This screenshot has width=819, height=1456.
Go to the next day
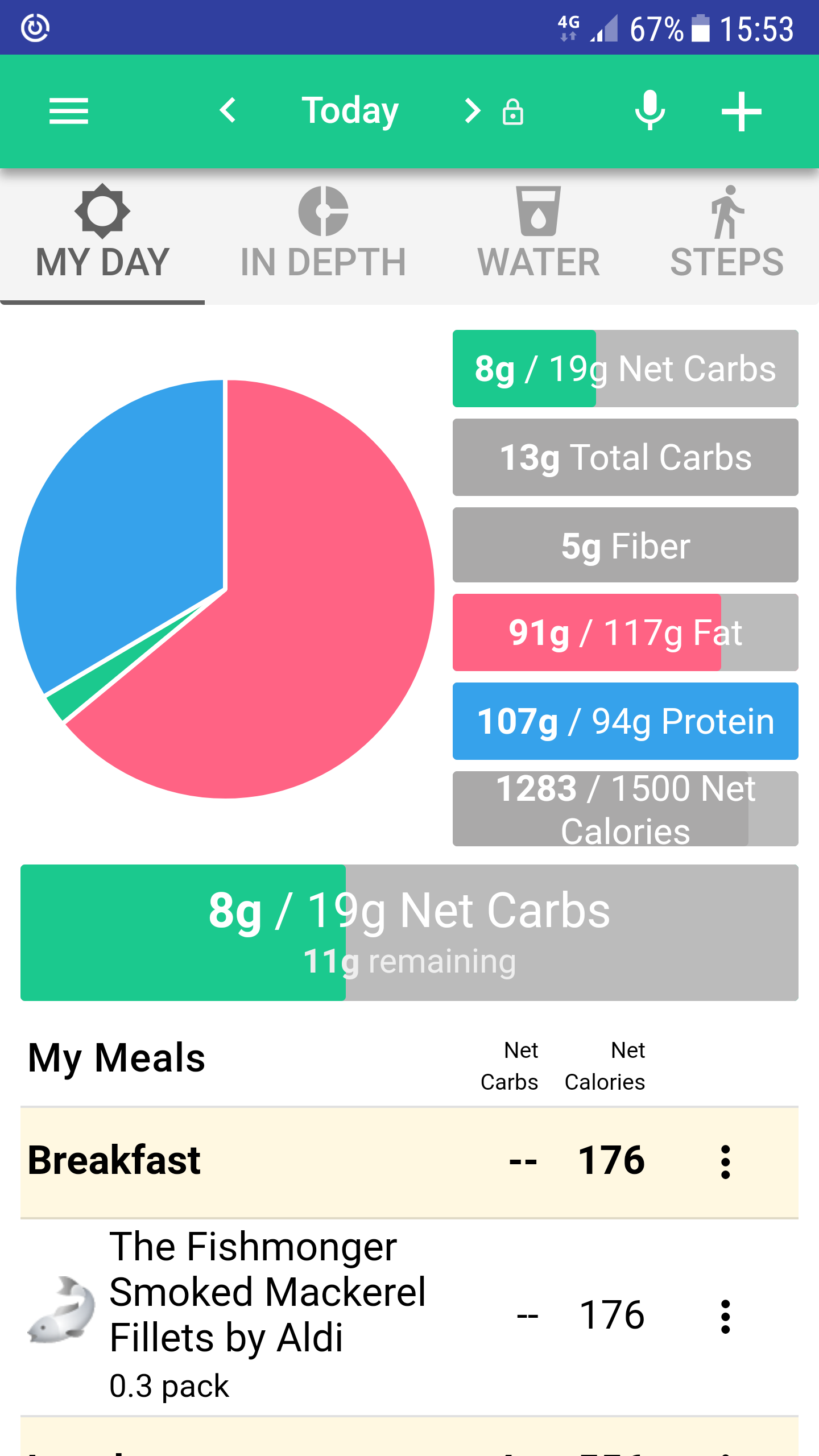point(471,110)
